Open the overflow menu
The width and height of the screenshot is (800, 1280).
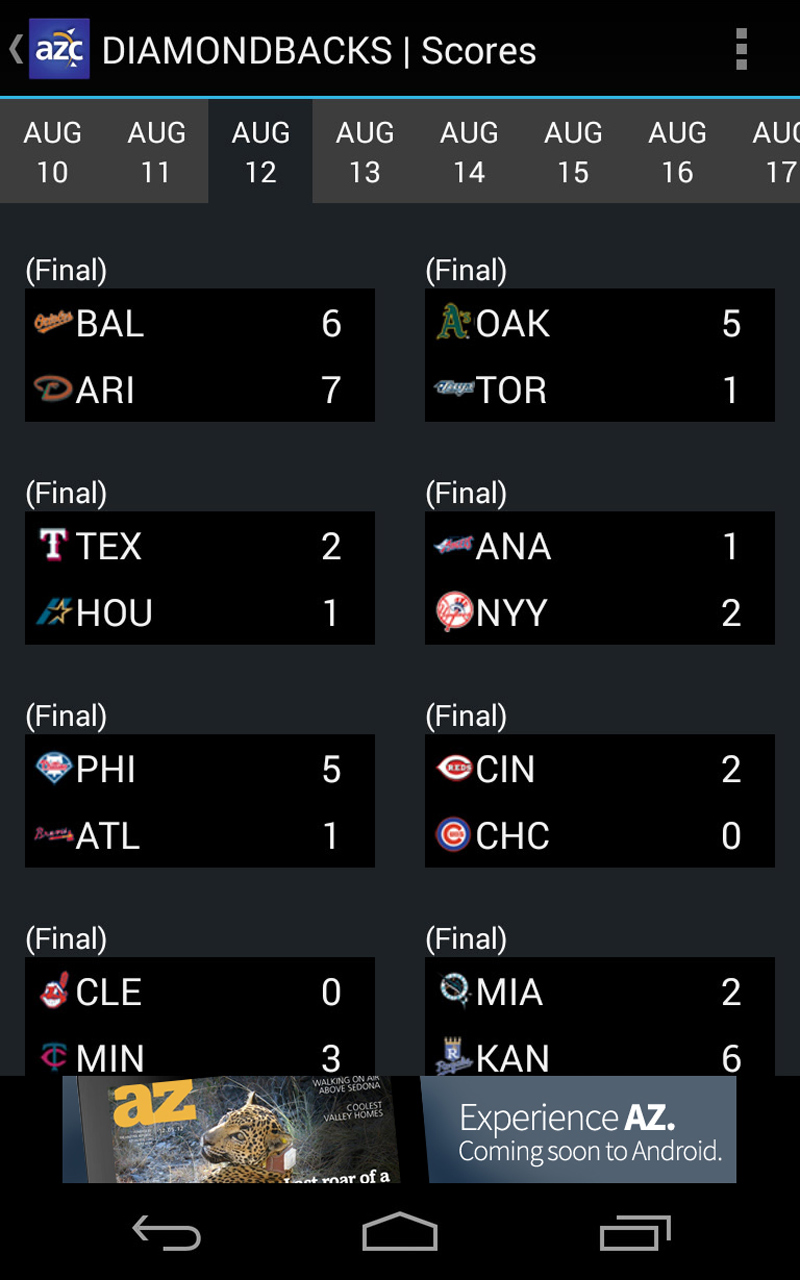click(x=740, y=48)
